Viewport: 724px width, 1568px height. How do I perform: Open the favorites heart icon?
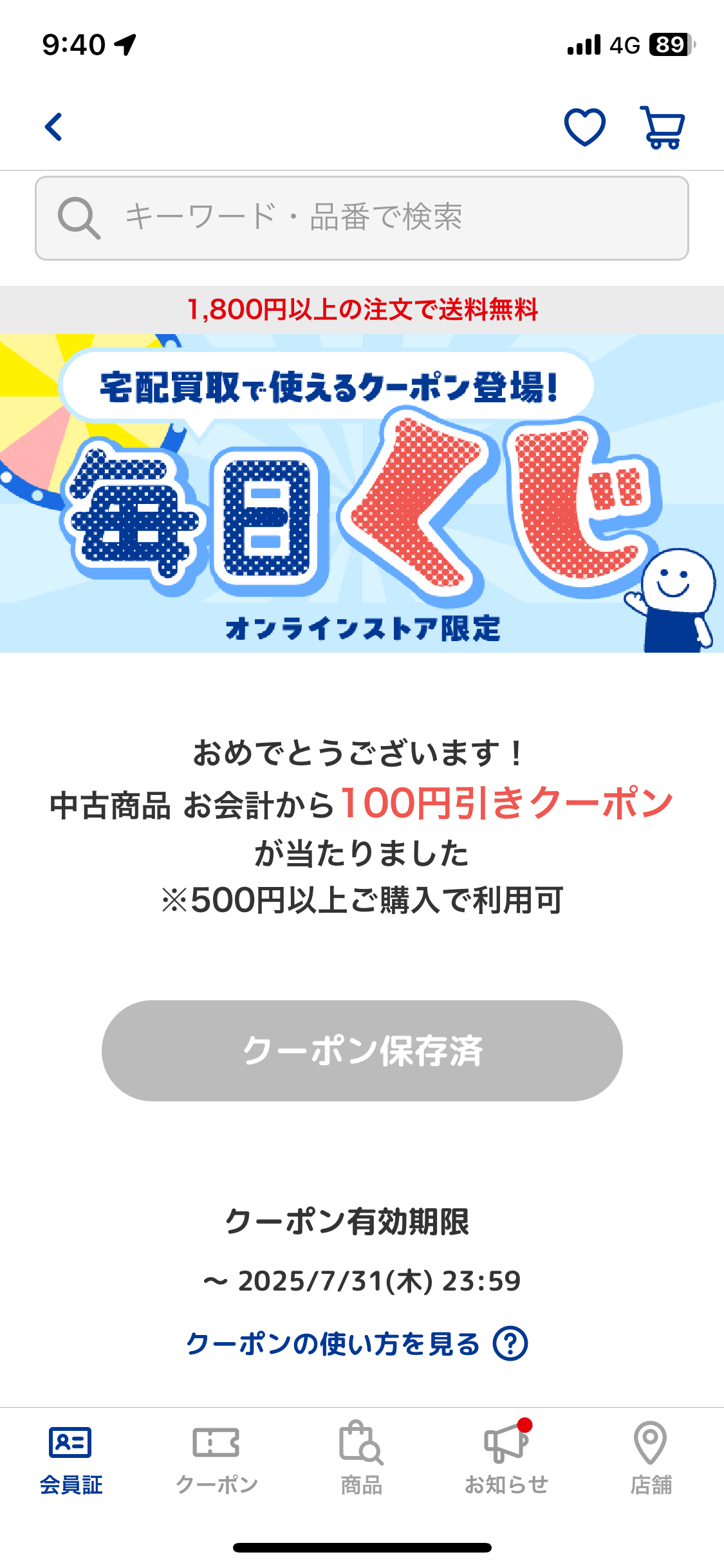584,127
